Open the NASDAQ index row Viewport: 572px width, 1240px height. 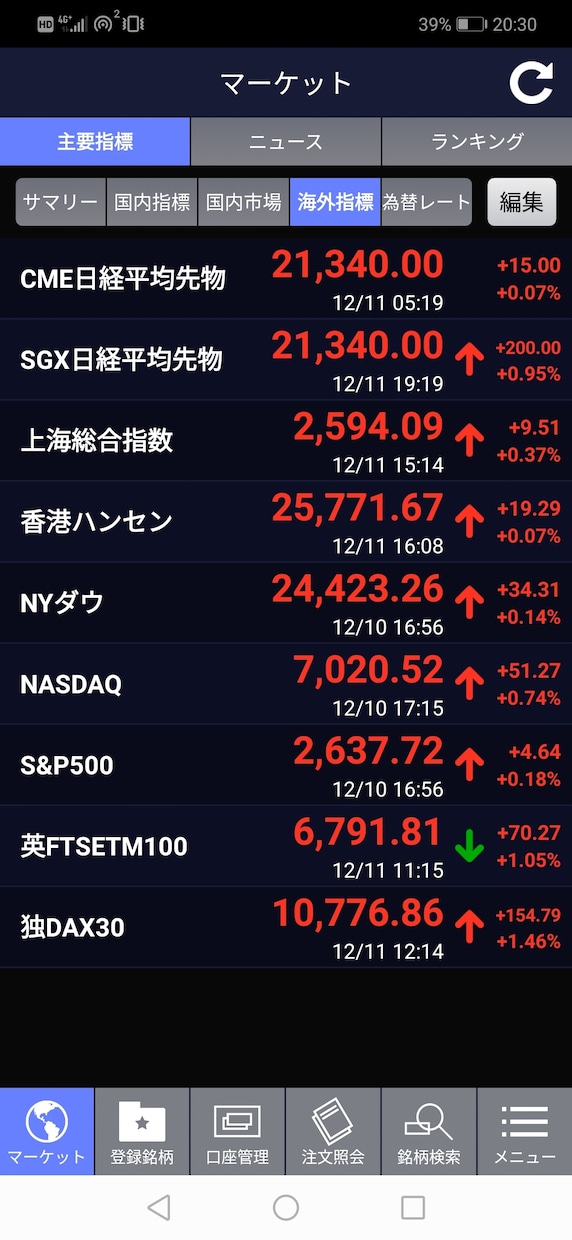coord(286,684)
